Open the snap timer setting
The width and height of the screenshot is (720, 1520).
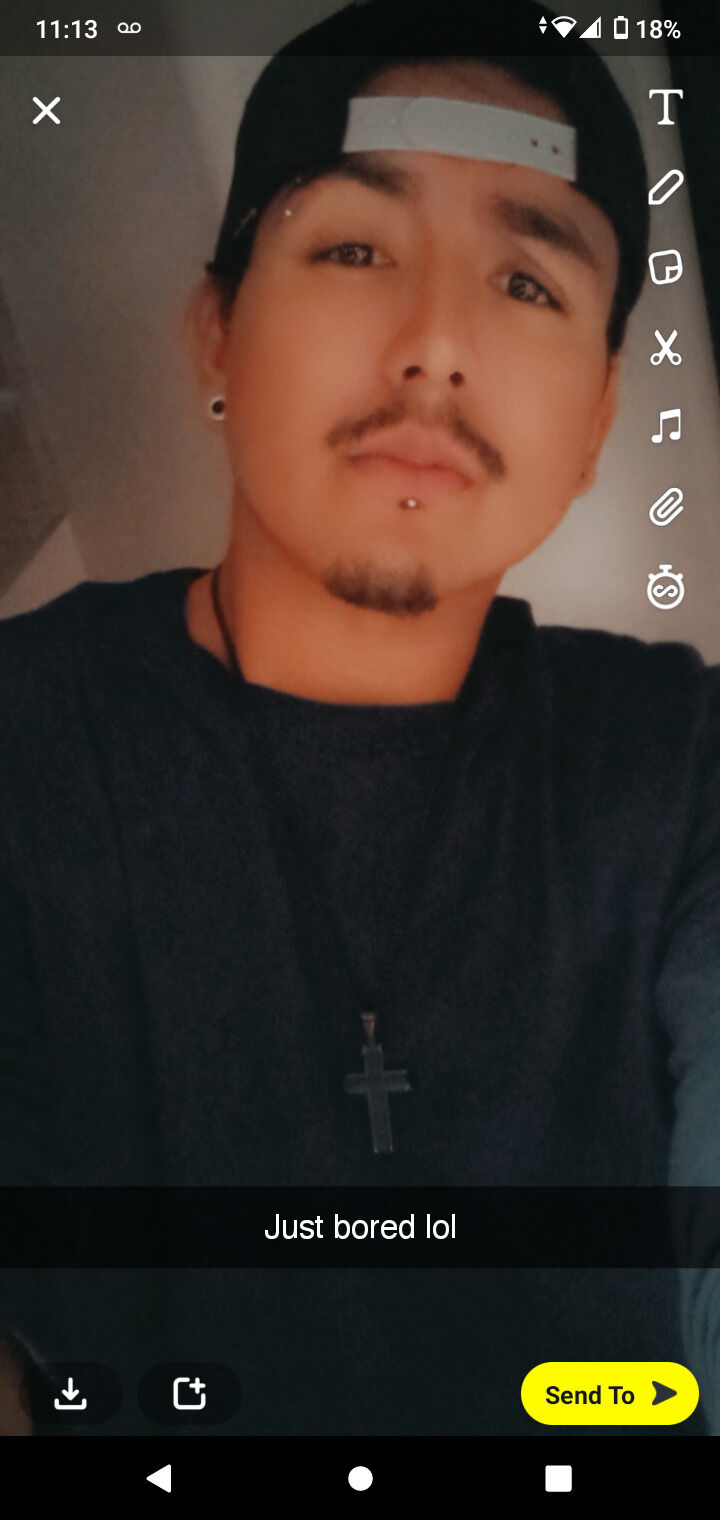click(665, 588)
